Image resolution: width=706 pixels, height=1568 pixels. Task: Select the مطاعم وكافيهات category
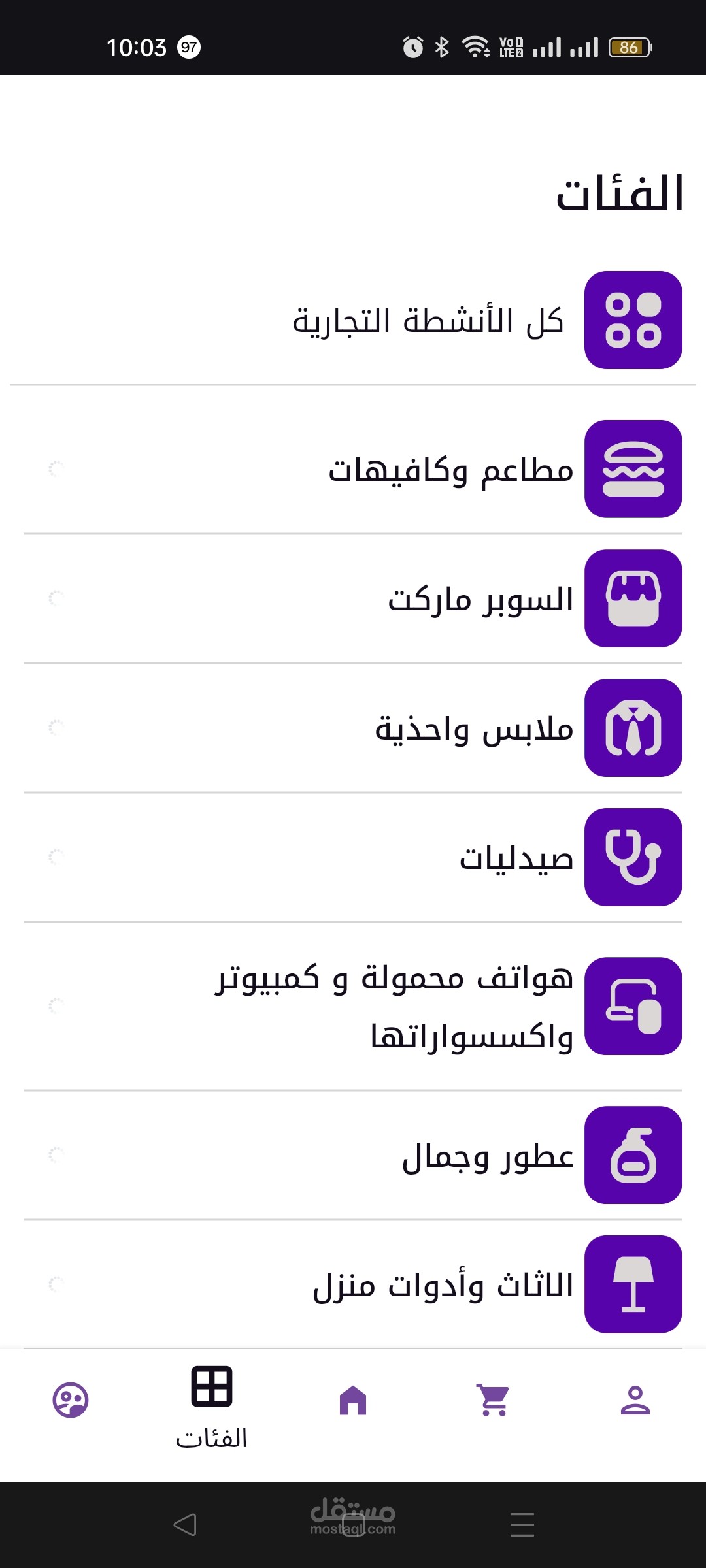(450, 470)
